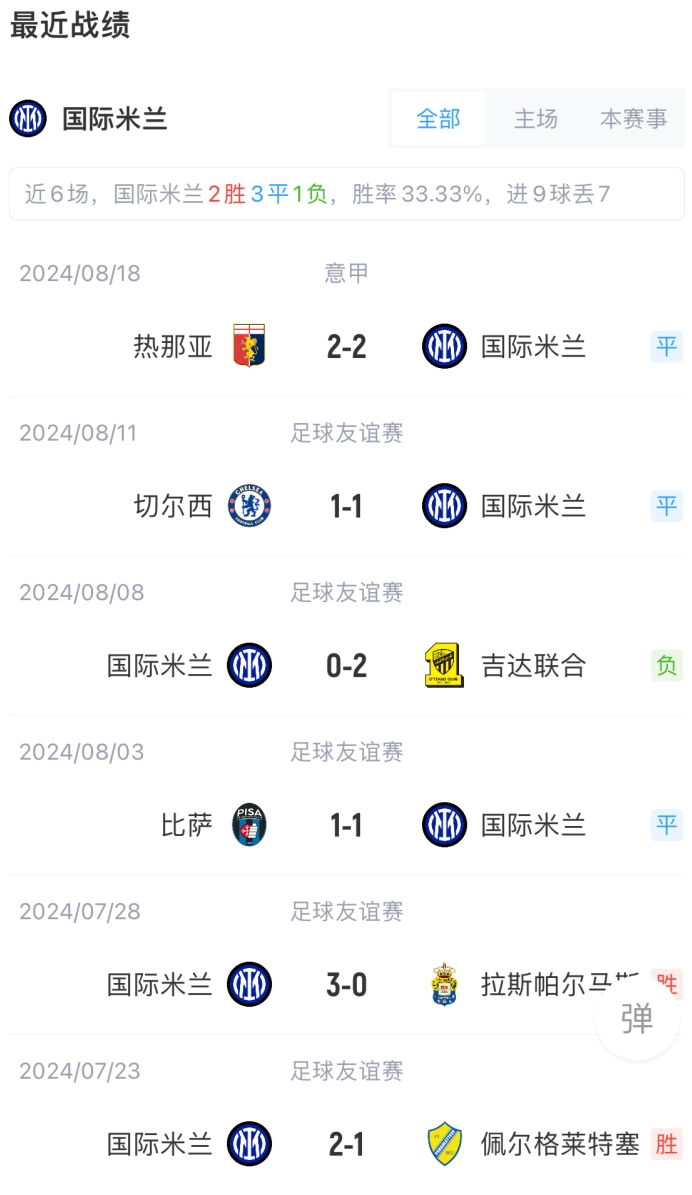Select the 本赛事 tab
This screenshot has height=1195, width=692.
point(633,119)
